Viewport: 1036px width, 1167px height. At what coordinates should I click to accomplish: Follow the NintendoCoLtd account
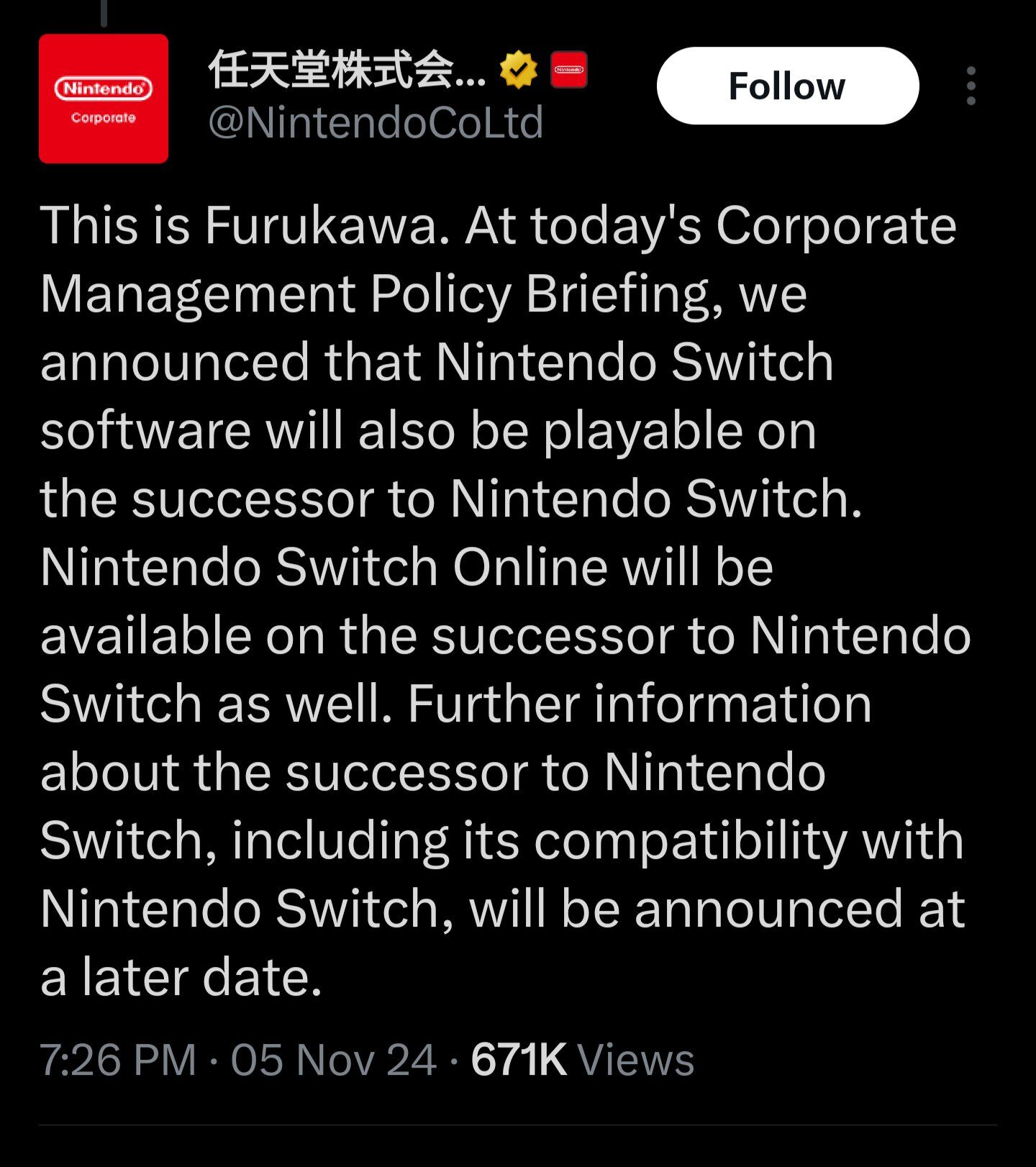pos(788,86)
